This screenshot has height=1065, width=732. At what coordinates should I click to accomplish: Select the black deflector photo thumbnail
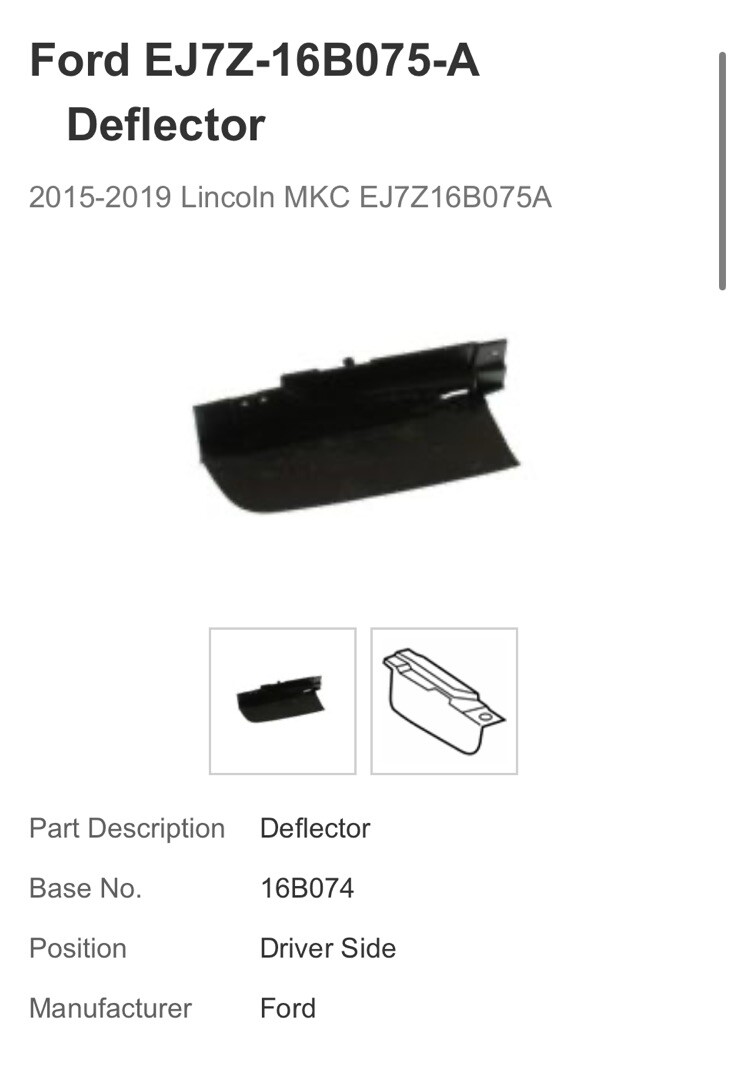click(x=282, y=701)
